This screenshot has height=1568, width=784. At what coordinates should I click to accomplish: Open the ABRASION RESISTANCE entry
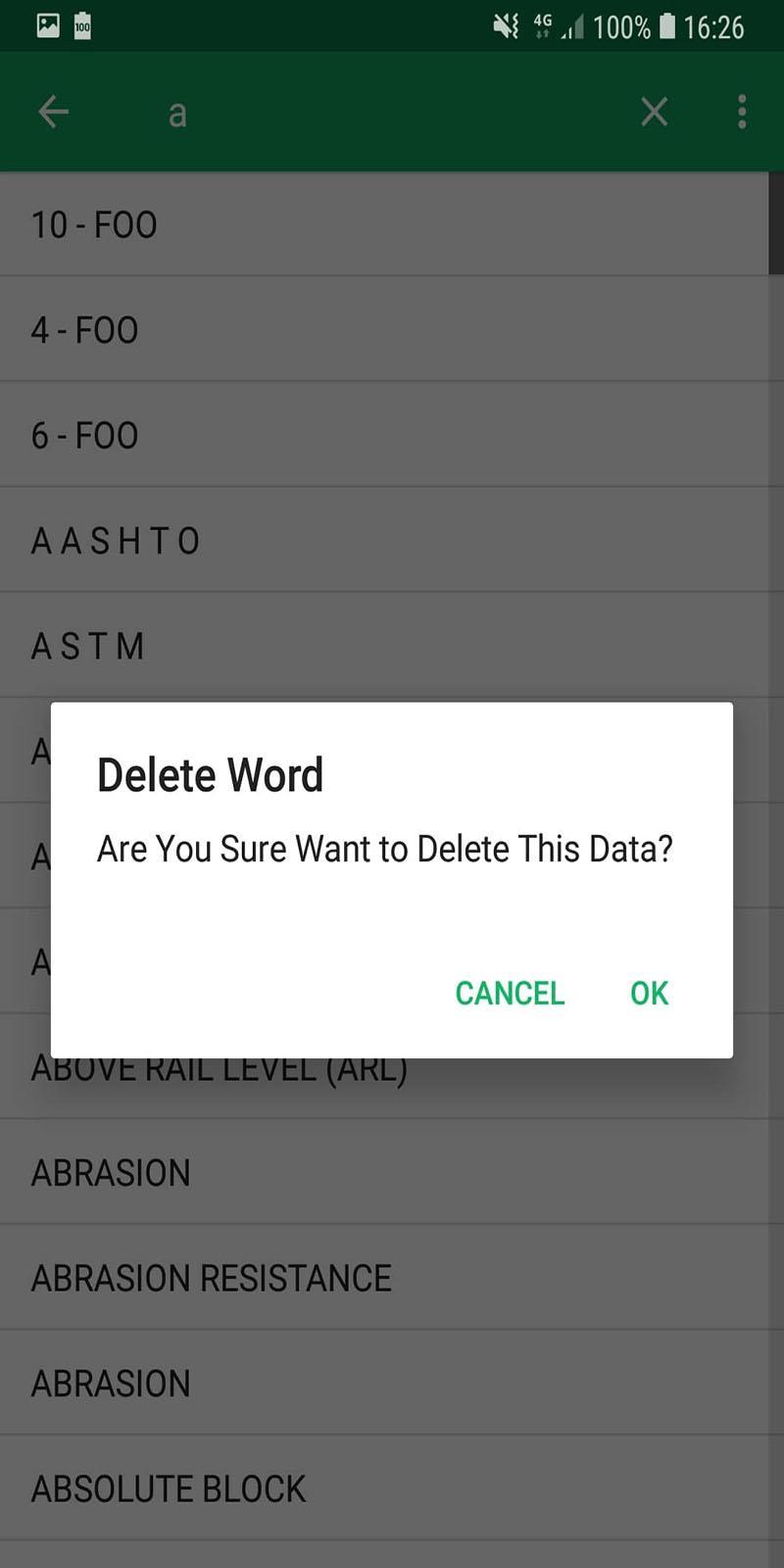pyautogui.click(x=384, y=1278)
